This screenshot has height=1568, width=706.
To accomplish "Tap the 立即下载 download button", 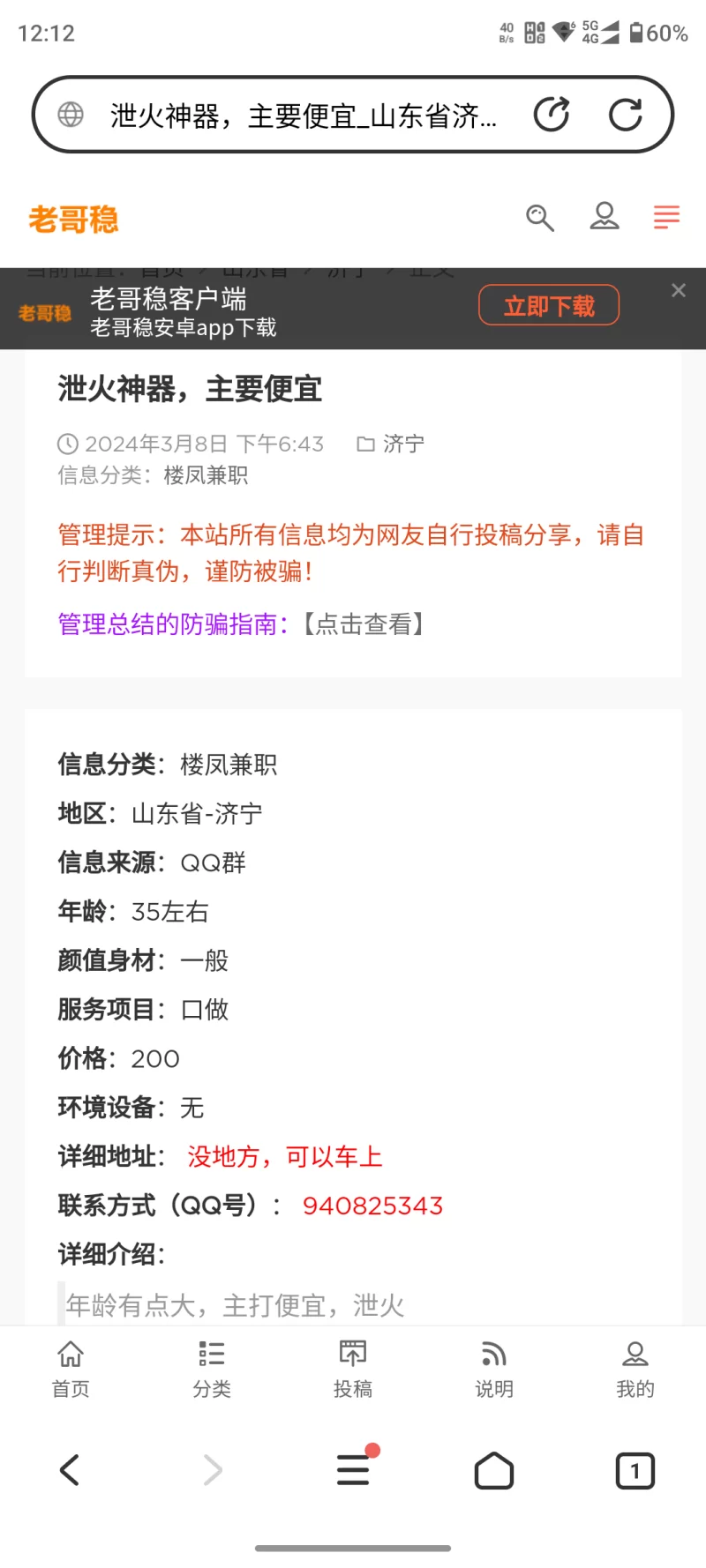I will (549, 306).
